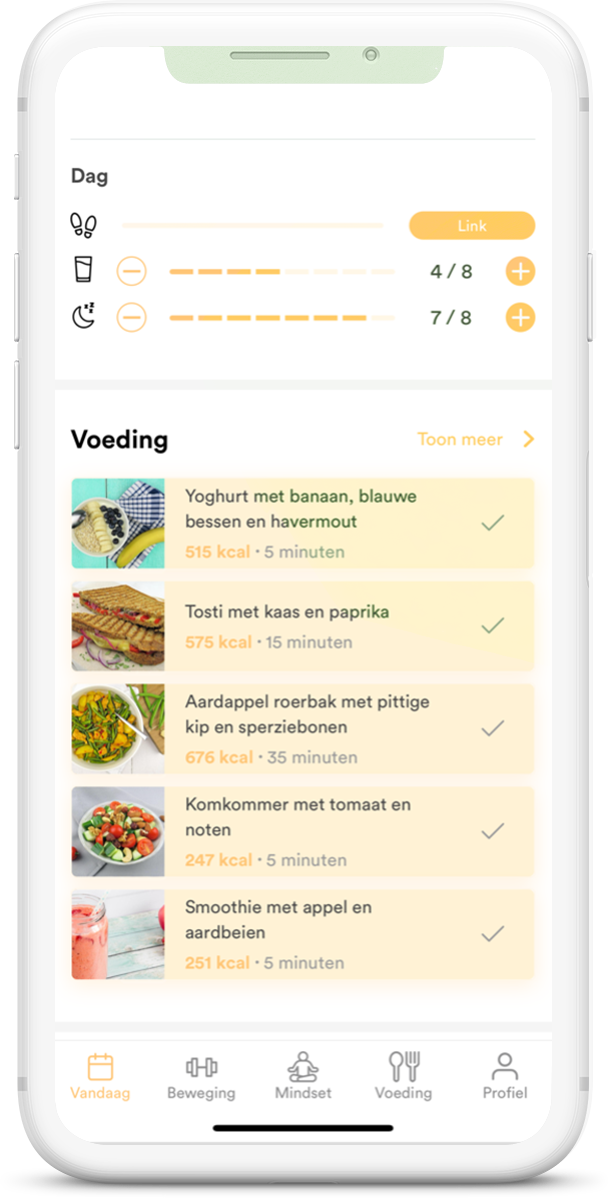Select the Mindset tab

click(x=302, y=1077)
